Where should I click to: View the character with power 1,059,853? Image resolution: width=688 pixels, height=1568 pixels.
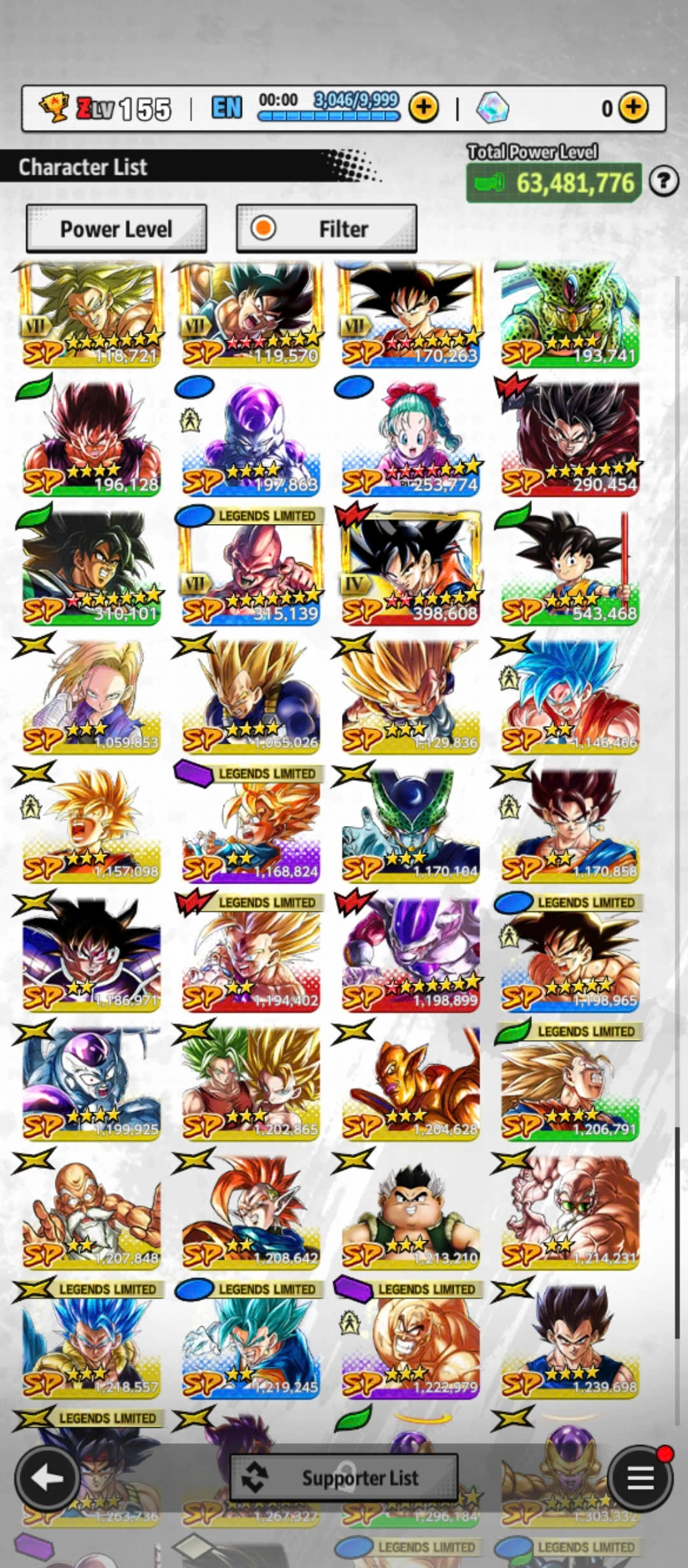point(92,696)
